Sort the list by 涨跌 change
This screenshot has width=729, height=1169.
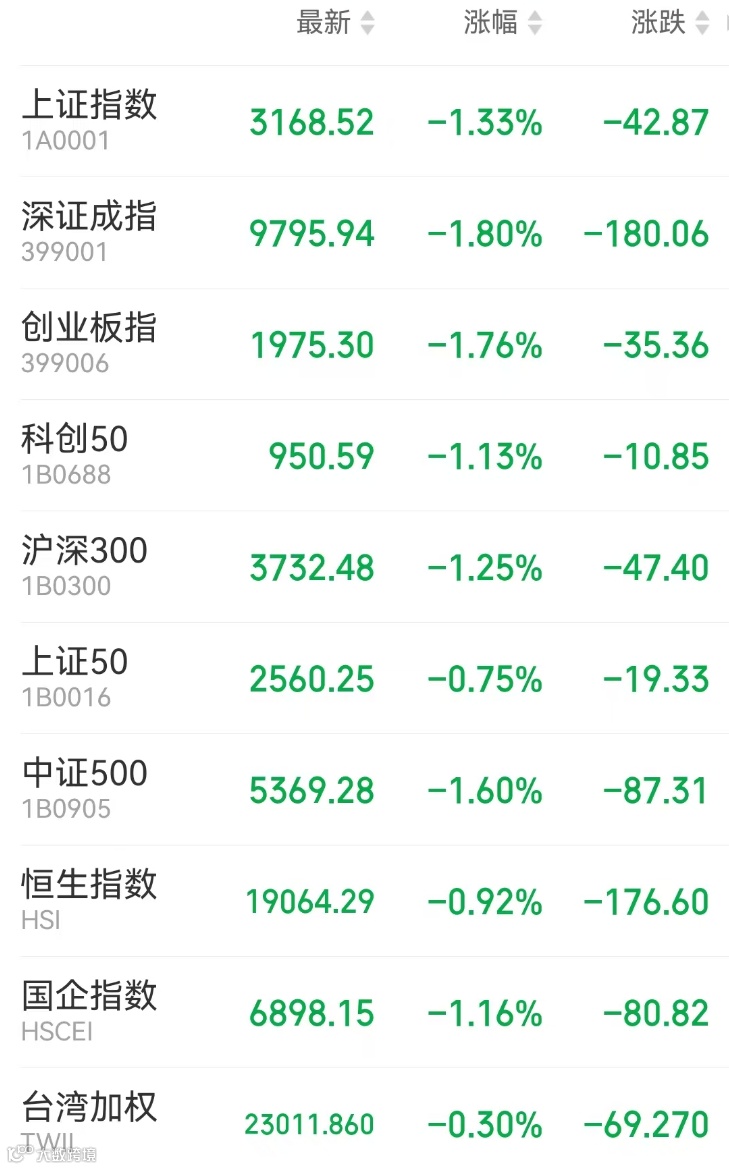(669, 22)
